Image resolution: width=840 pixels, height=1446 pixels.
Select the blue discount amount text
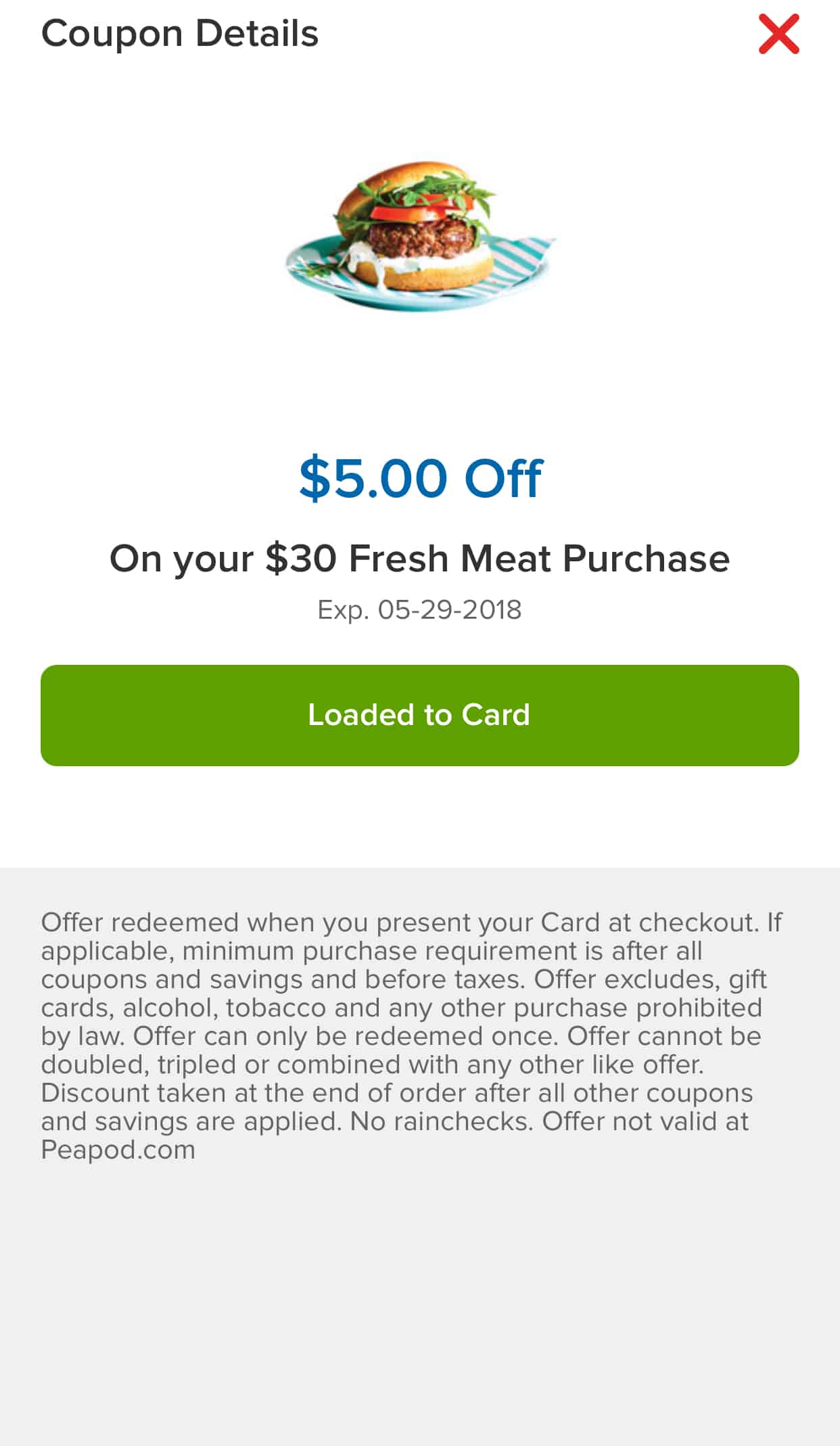click(419, 477)
